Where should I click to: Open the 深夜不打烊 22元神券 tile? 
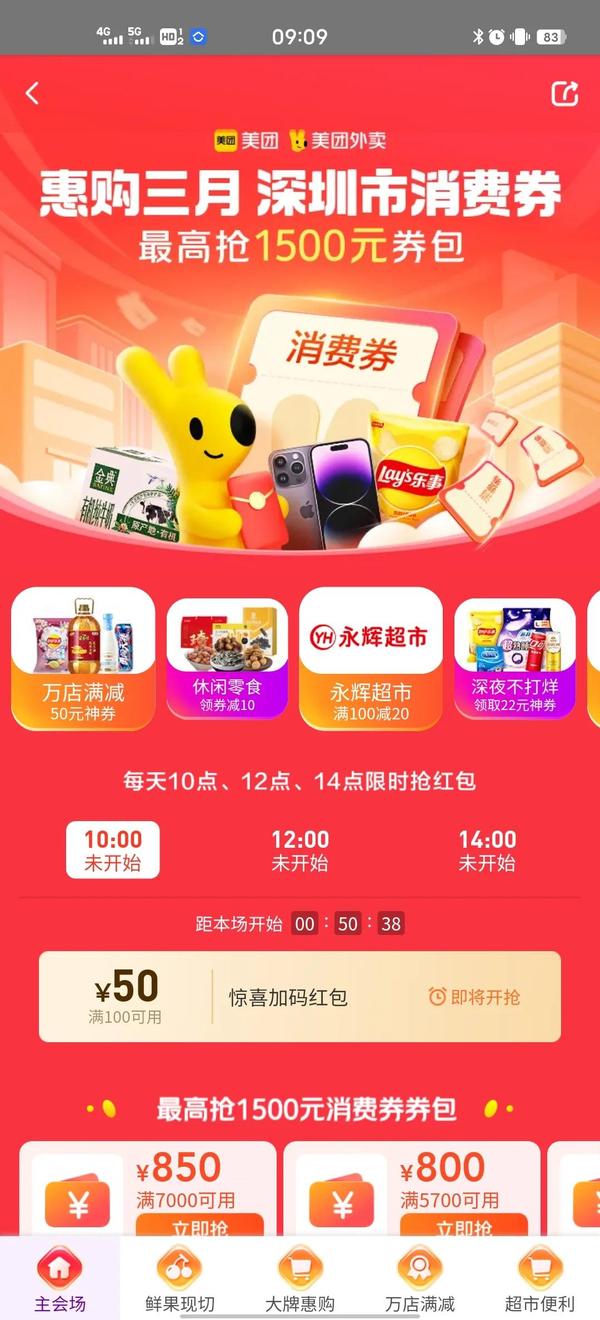pyautogui.click(x=515, y=658)
